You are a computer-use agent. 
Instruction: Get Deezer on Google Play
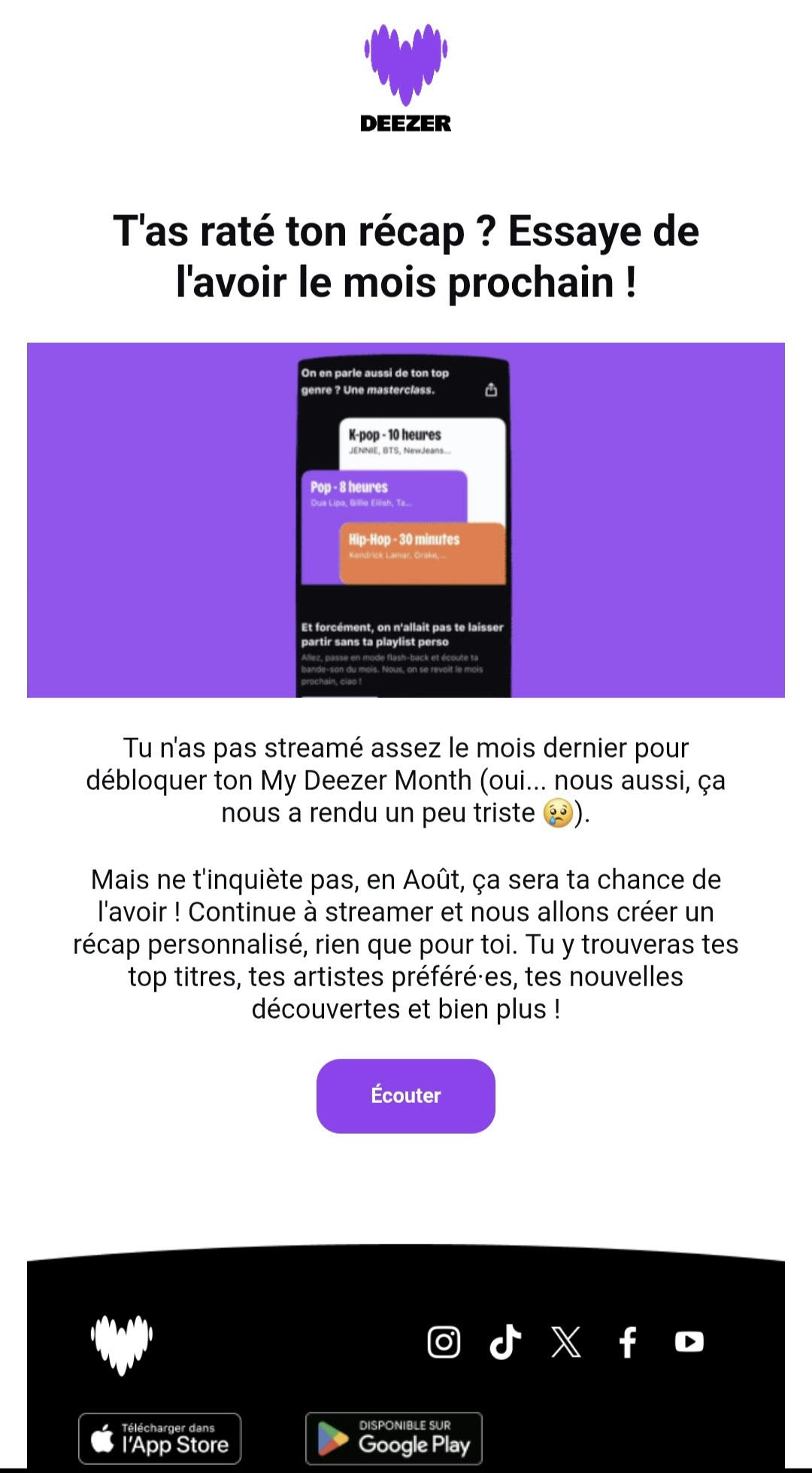394,1438
